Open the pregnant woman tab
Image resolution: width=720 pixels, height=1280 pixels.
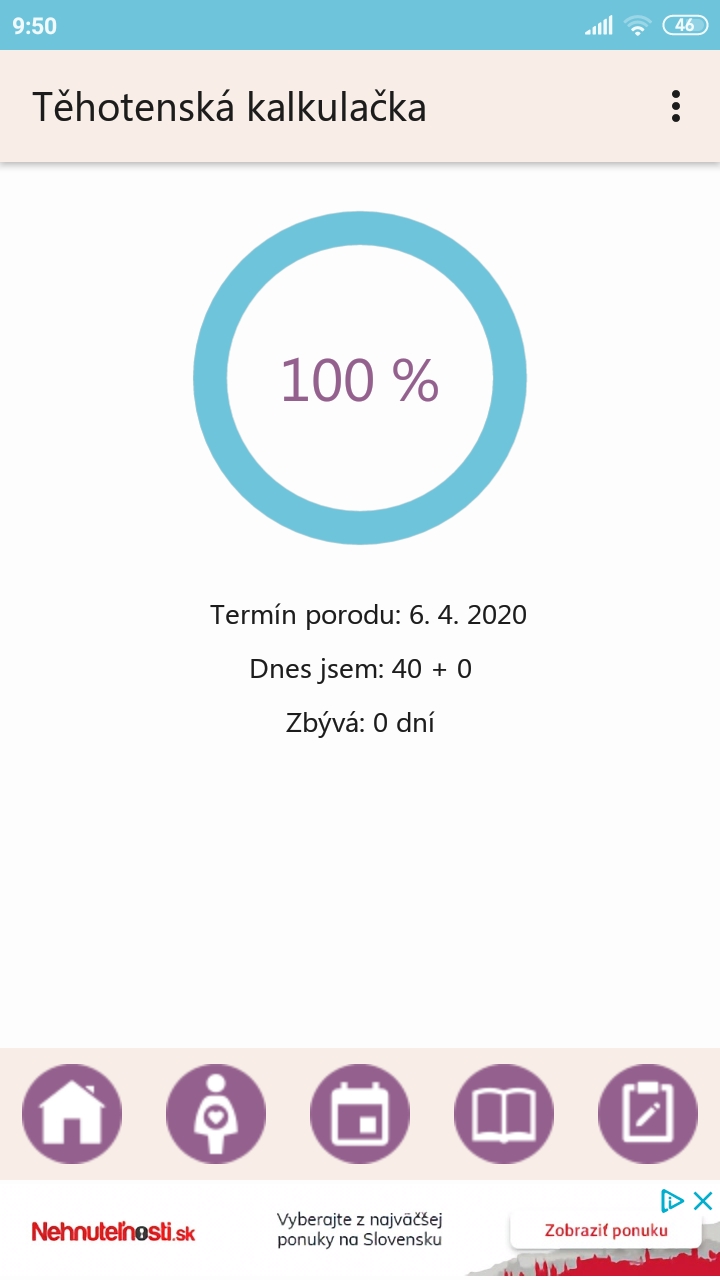(216, 1114)
